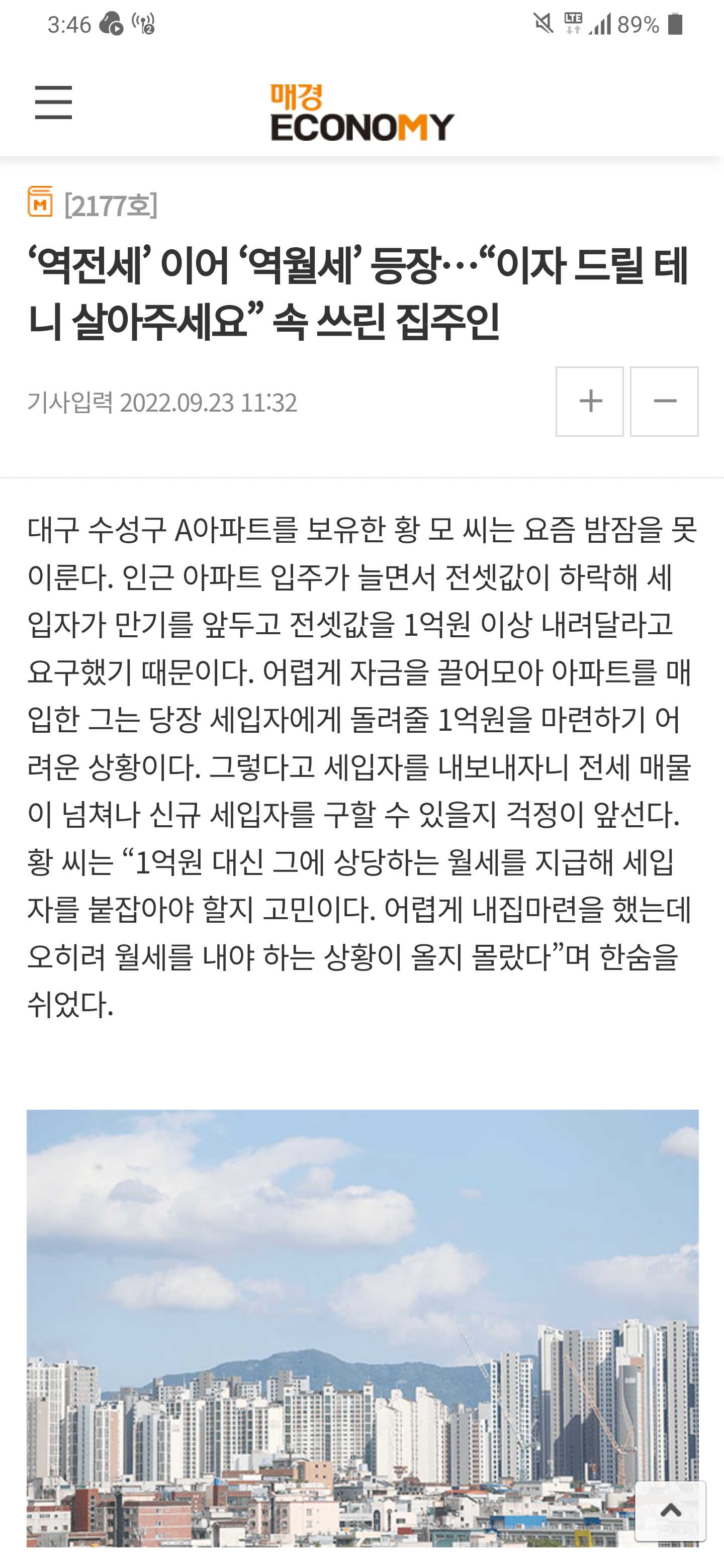Image resolution: width=724 pixels, height=1568 pixels.
Task: Tap the 매경 ECONOMY logo to go home
Action: [x=361, y=113]
